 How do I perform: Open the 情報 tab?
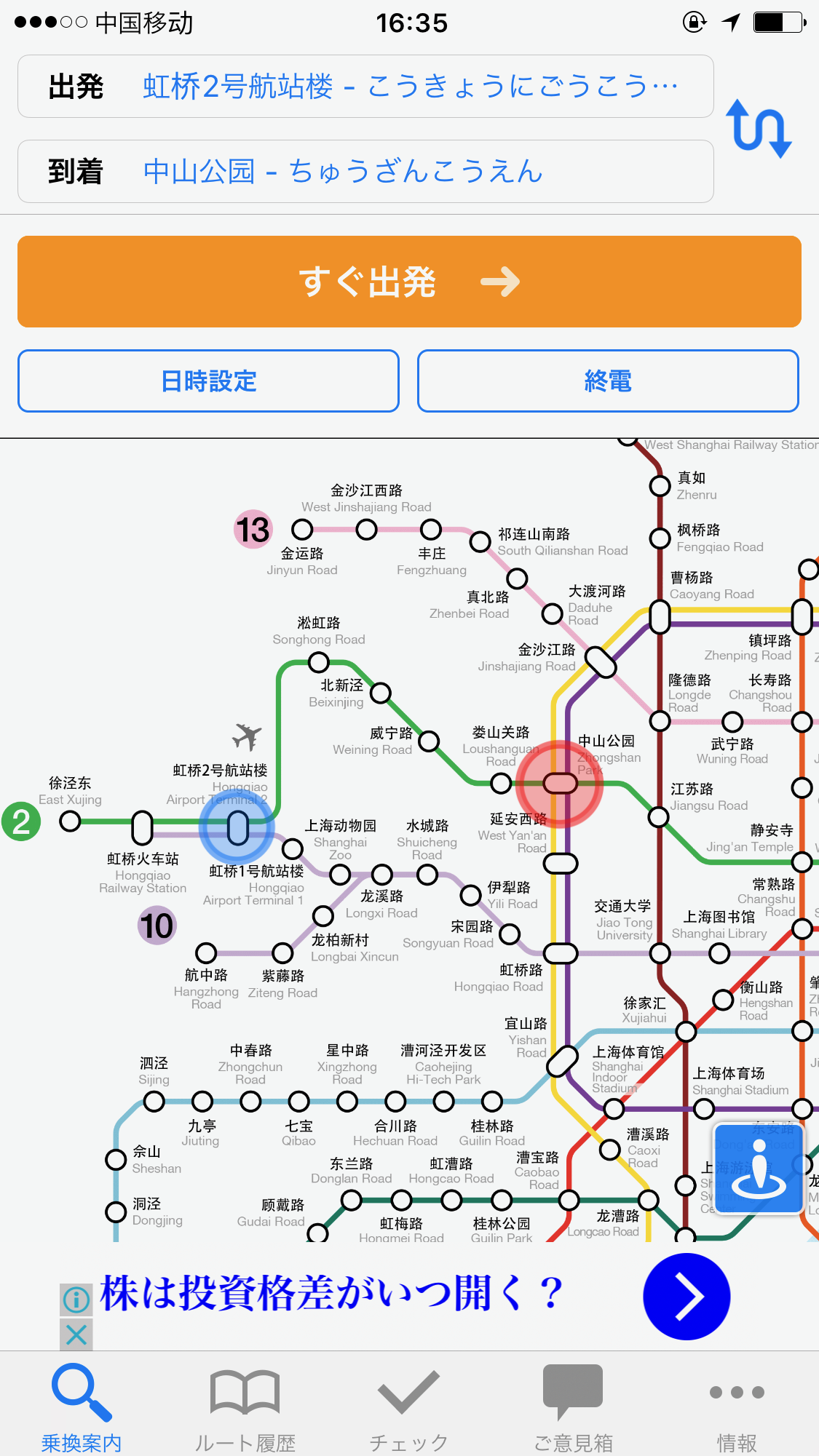pyautogui.click(x=737, y=1408)
